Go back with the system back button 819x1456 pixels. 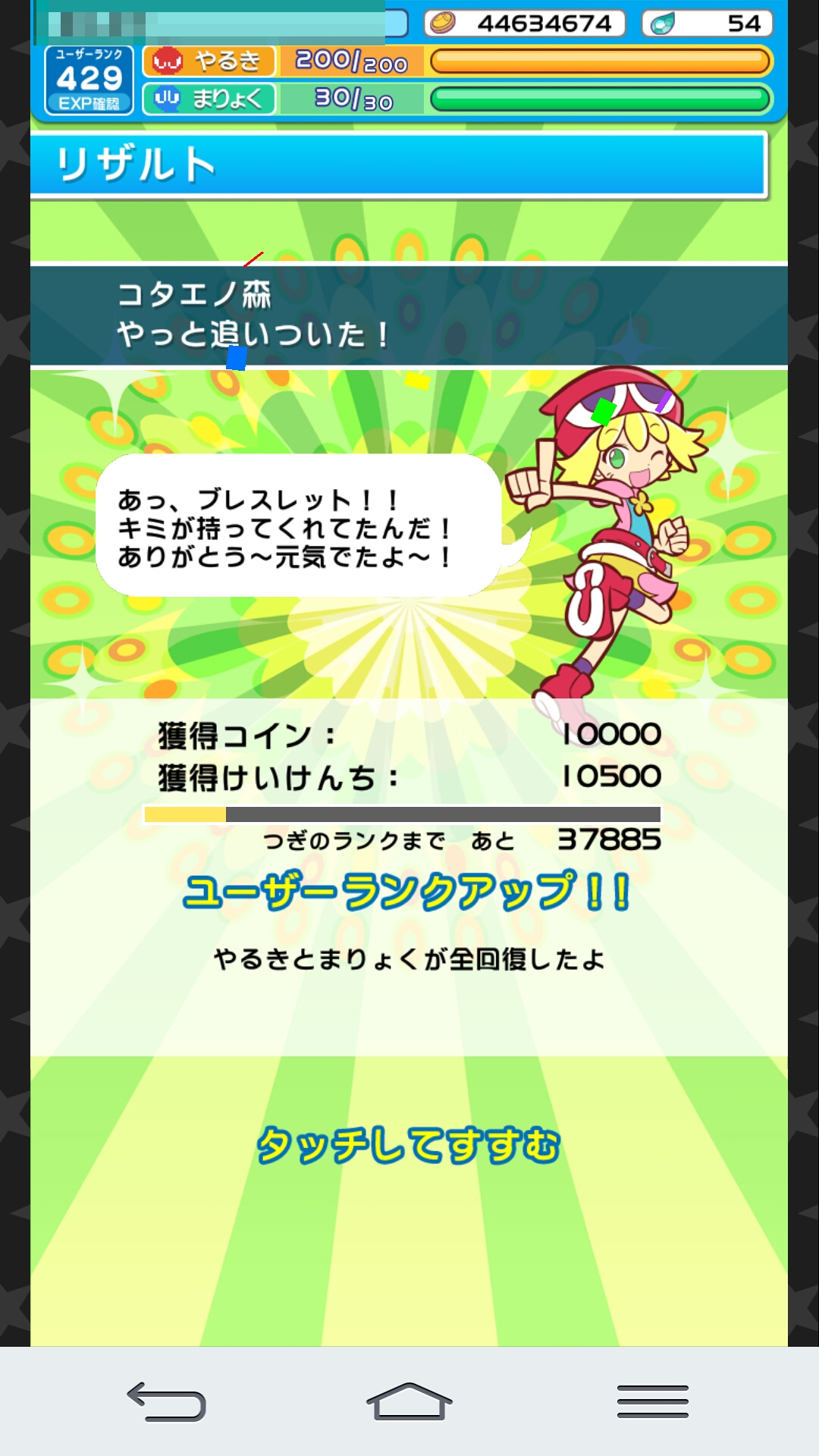click(x=166, y=1401)
